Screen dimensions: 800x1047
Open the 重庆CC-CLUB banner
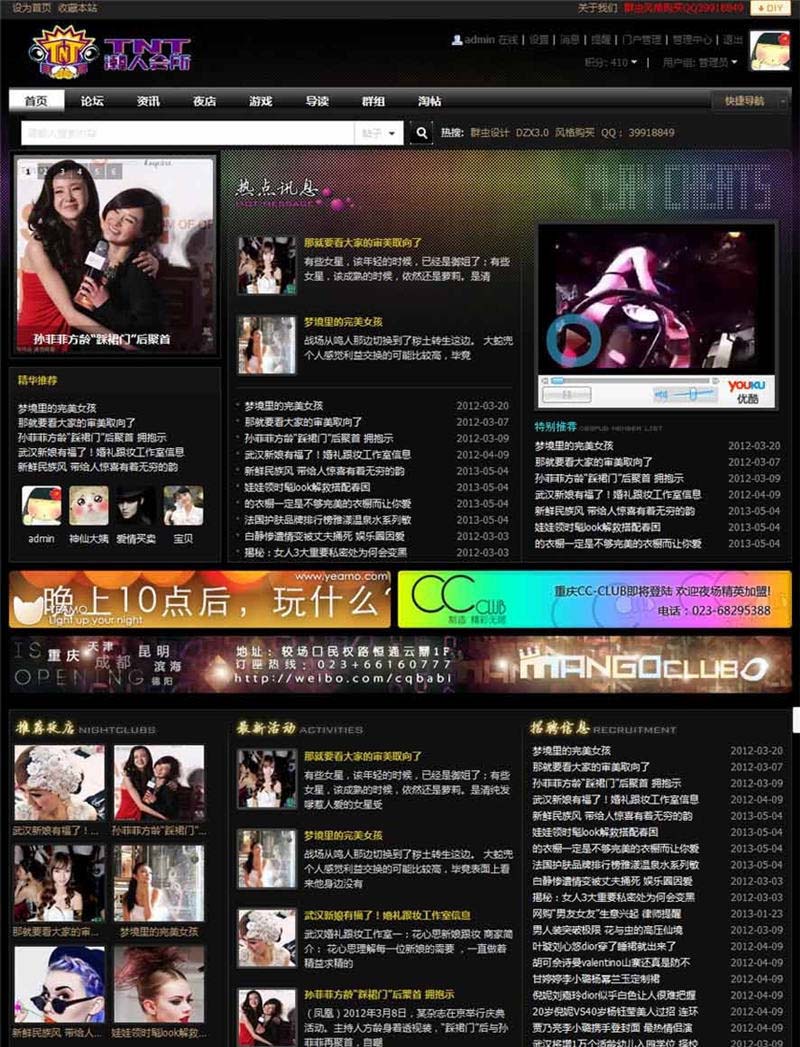[x=594, y=599]
